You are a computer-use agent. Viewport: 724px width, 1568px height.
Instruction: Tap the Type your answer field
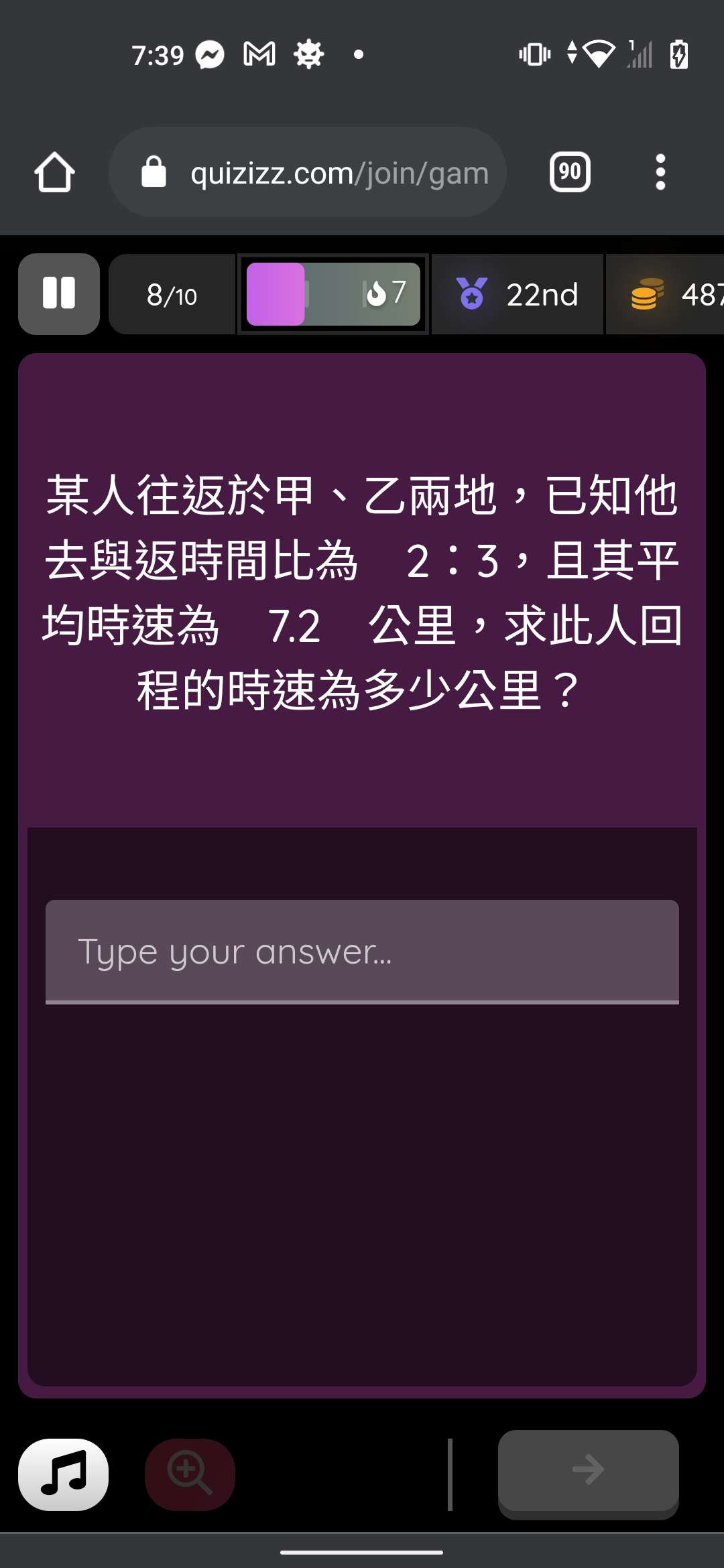pyautogui.click(x=362, y=952)
